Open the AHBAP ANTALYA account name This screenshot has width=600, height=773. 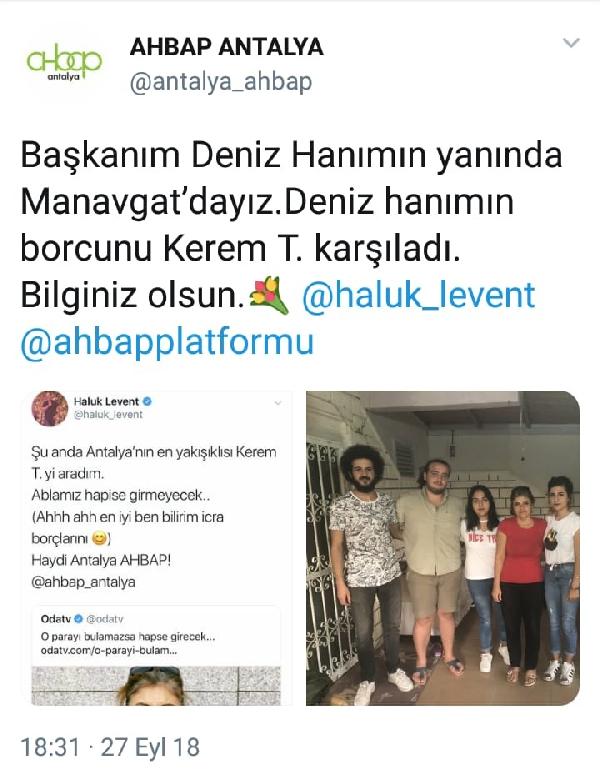point(226,47)
